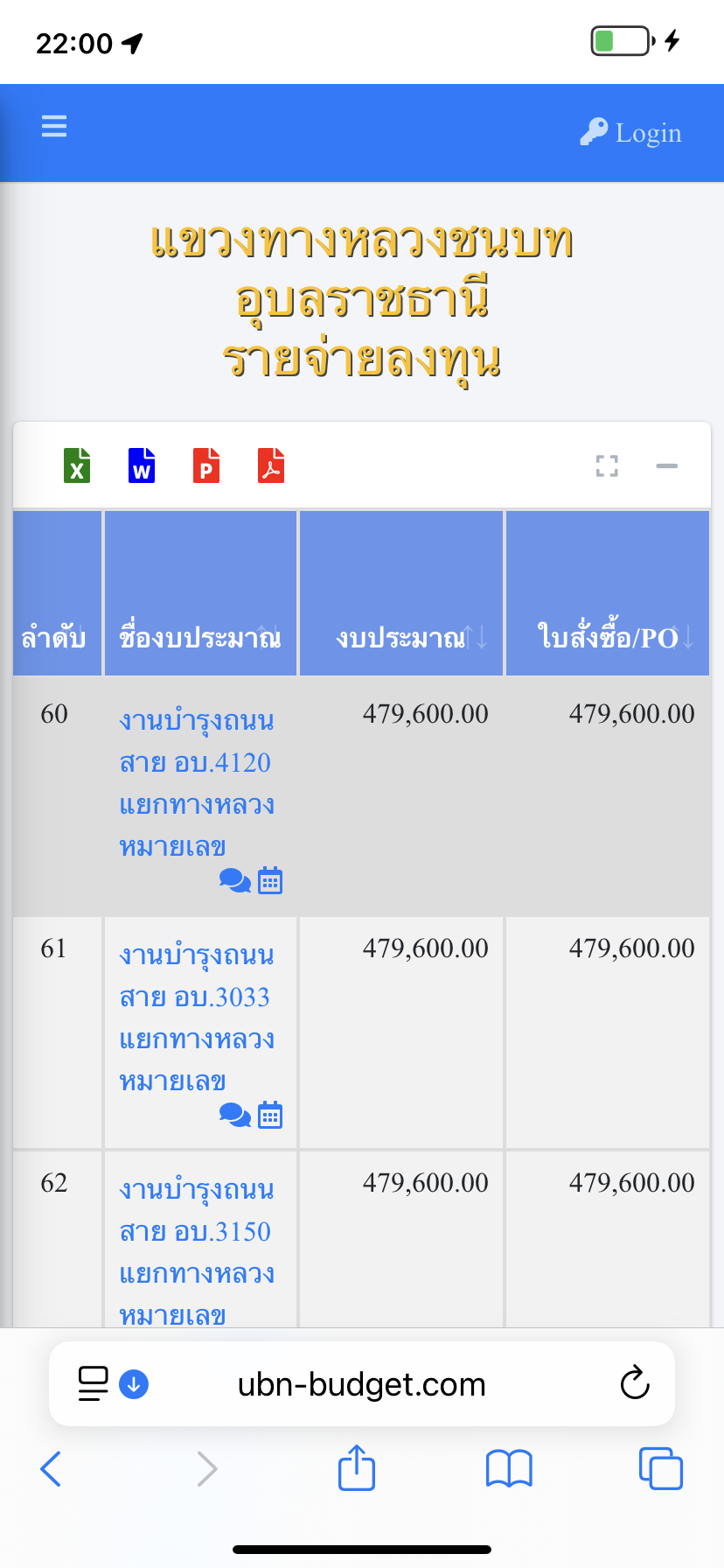Viewport: 724px width, 1568px height.
Task: Sort by งบประมาณ column
Action: (401, 594)
